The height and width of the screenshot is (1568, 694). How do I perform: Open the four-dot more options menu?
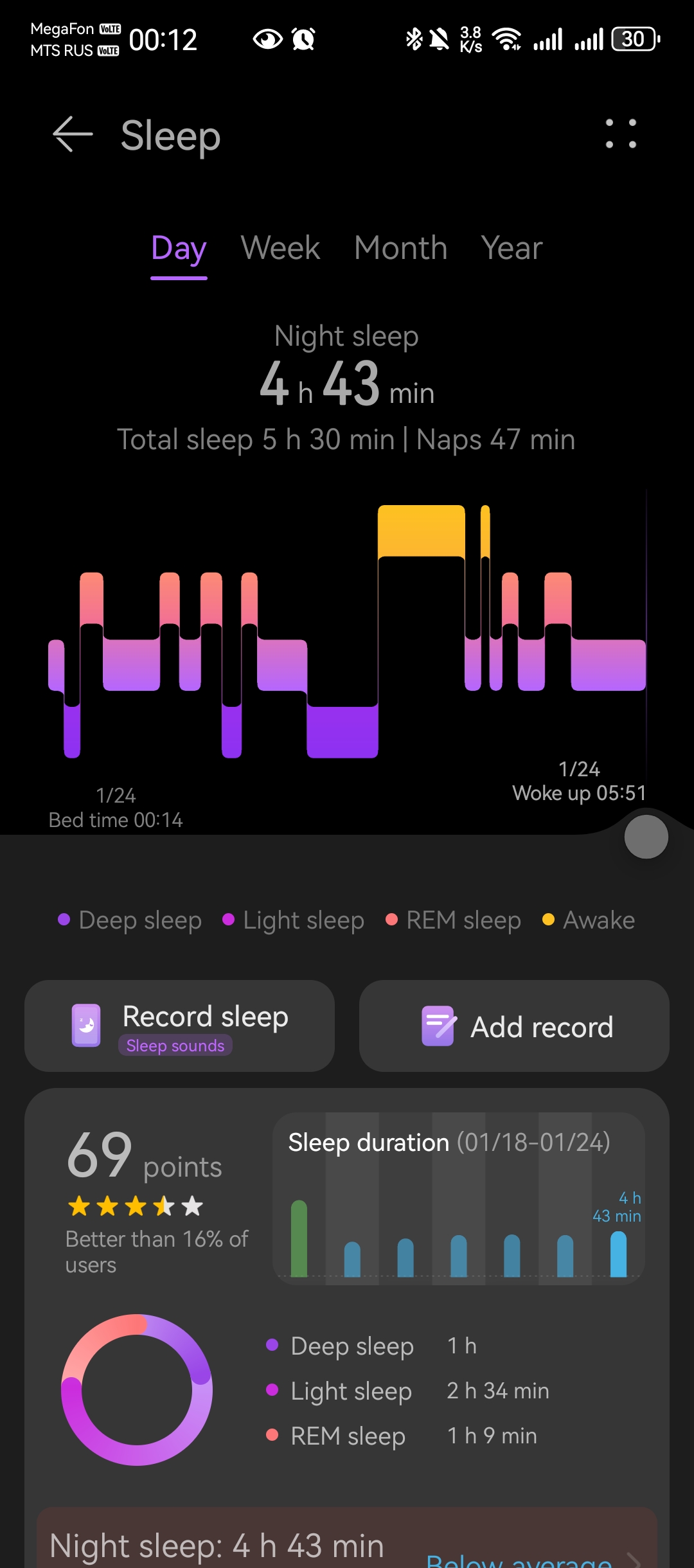[621, 134]
